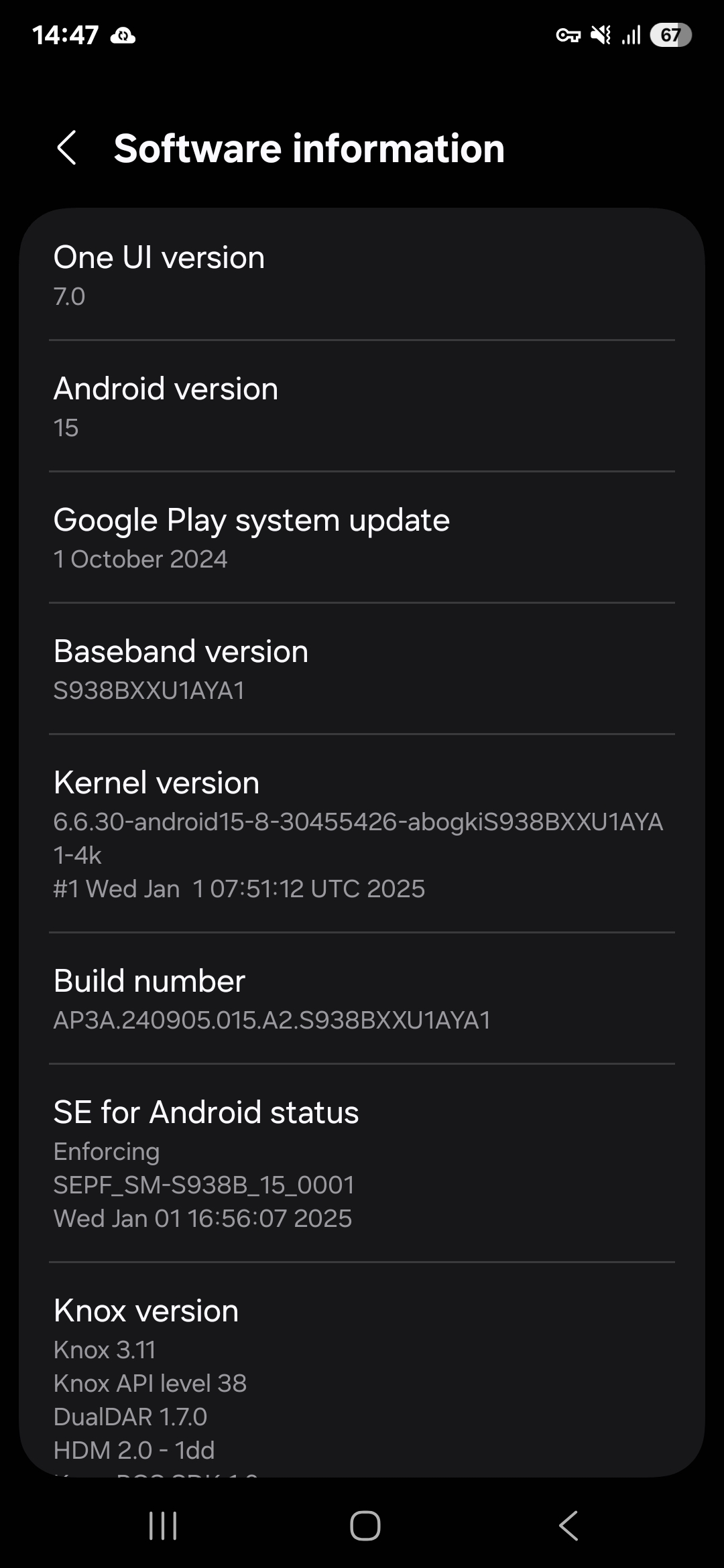Image resolution: width=724 pixels, height=1568 pixels.
Task: Go back from Software information
Action: pos(67,148)
